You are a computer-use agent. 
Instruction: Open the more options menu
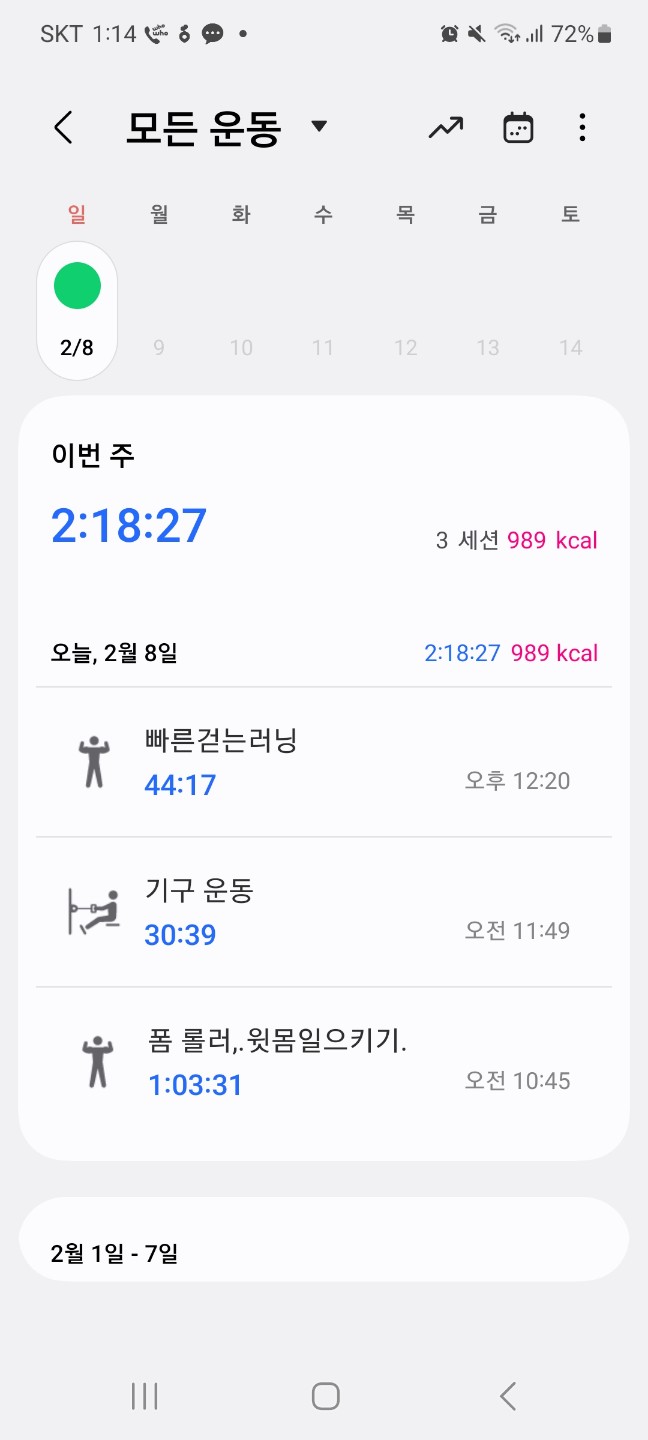click(x=582, y=127)
